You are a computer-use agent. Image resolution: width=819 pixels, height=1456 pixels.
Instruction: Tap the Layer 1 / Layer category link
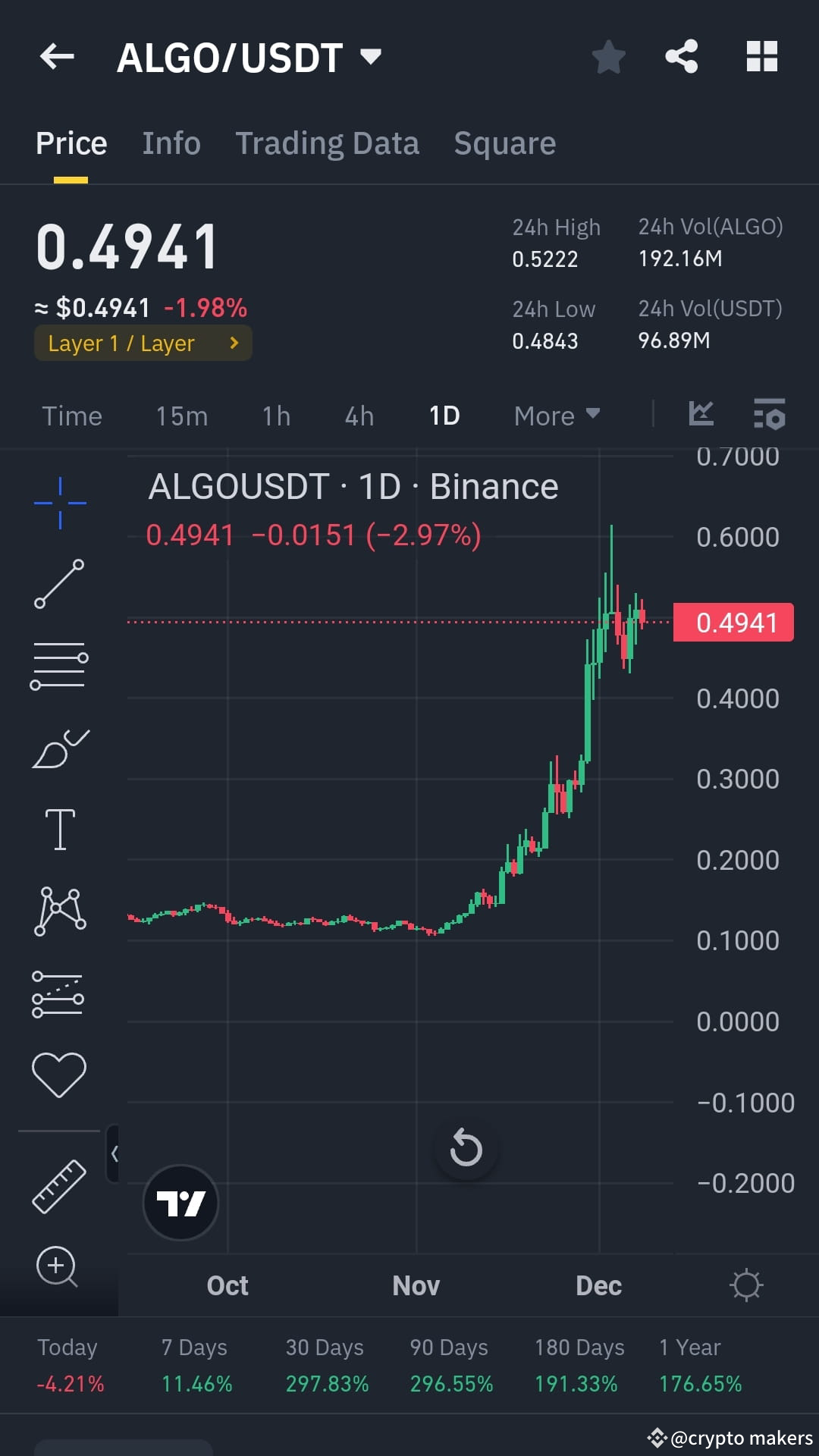click(x=143, y=343)
